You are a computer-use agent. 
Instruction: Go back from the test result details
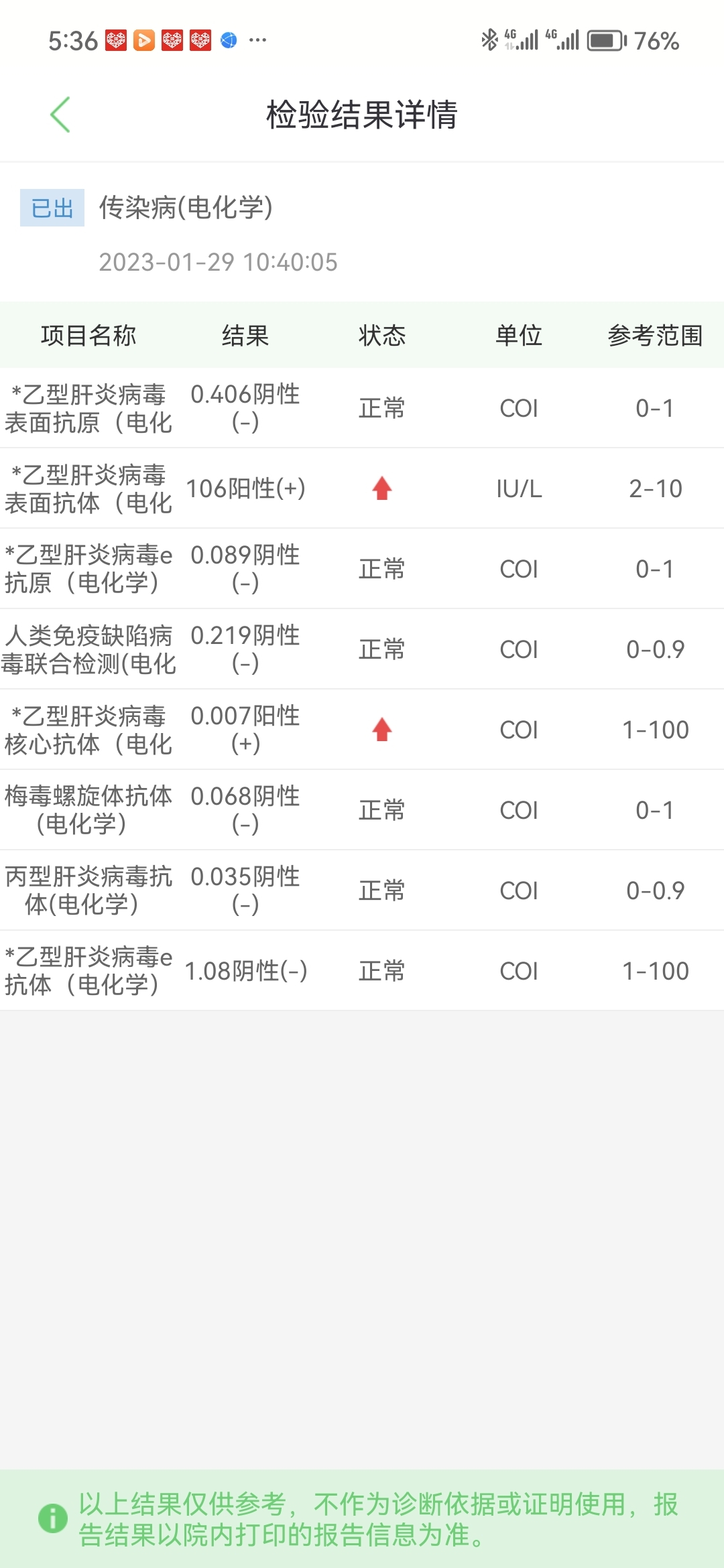(x=60, y=115)
